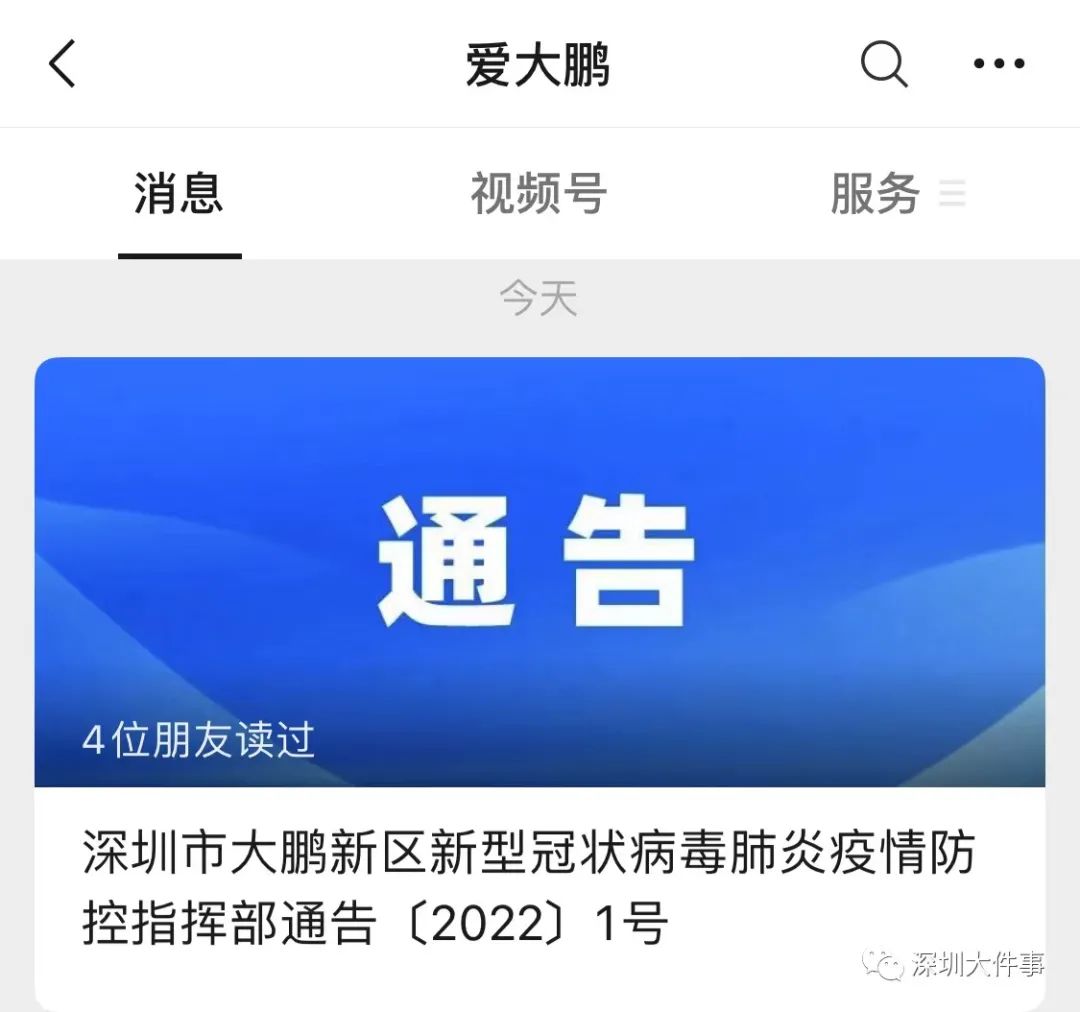Screen dimensions: 1080x1012
Task: Open the three-dot more options menu
Action: click(999, 65)
